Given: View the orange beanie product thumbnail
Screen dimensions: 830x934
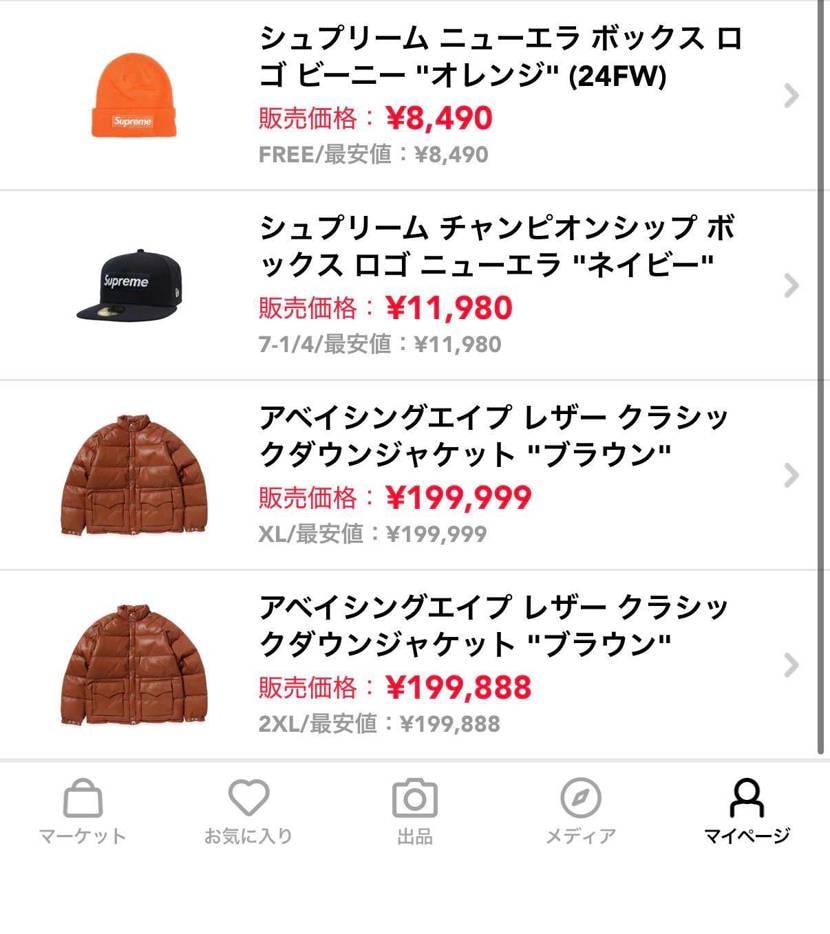Looking at the screenshot, I should click(x=128, y=95).
